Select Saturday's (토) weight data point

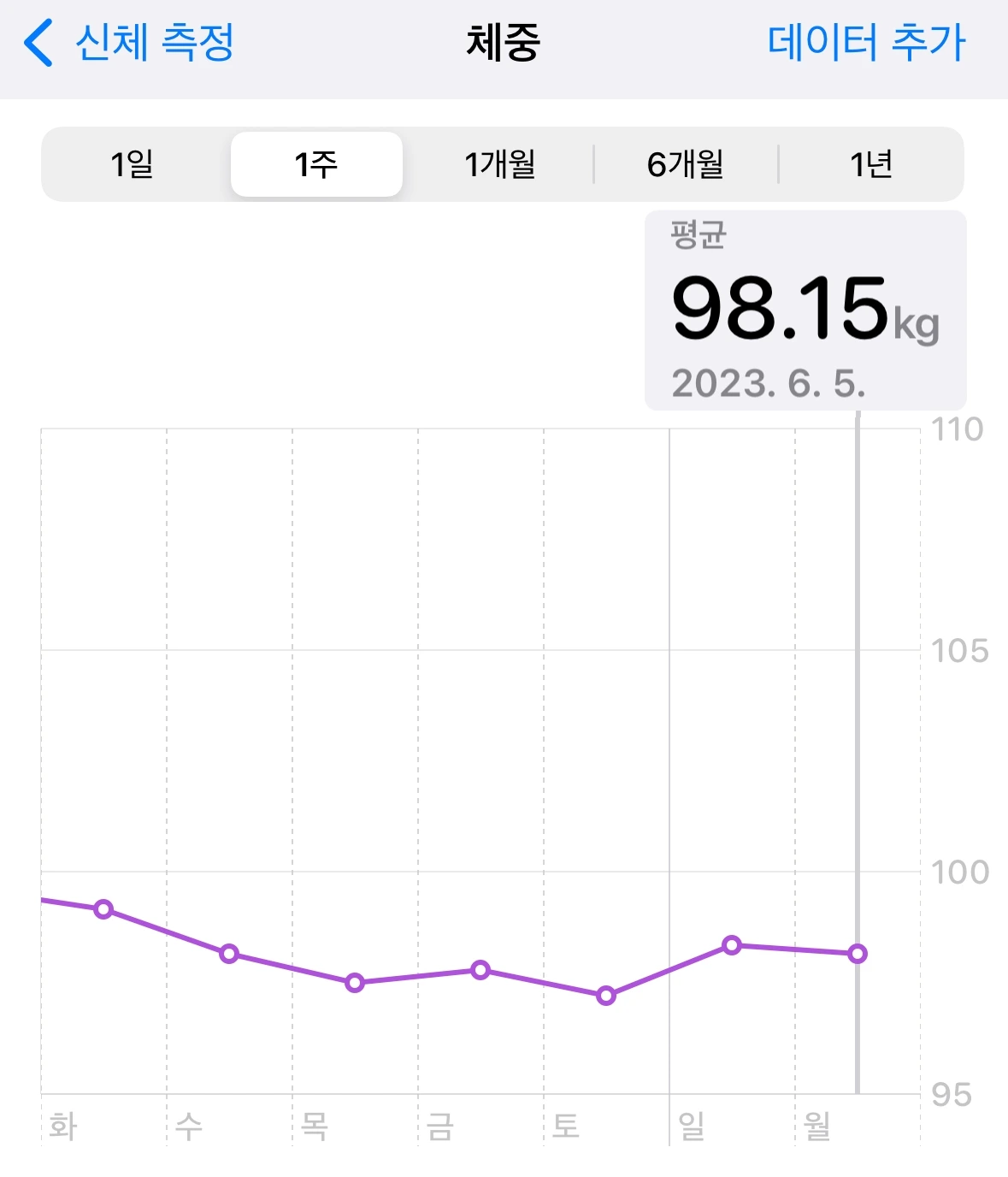606,996
